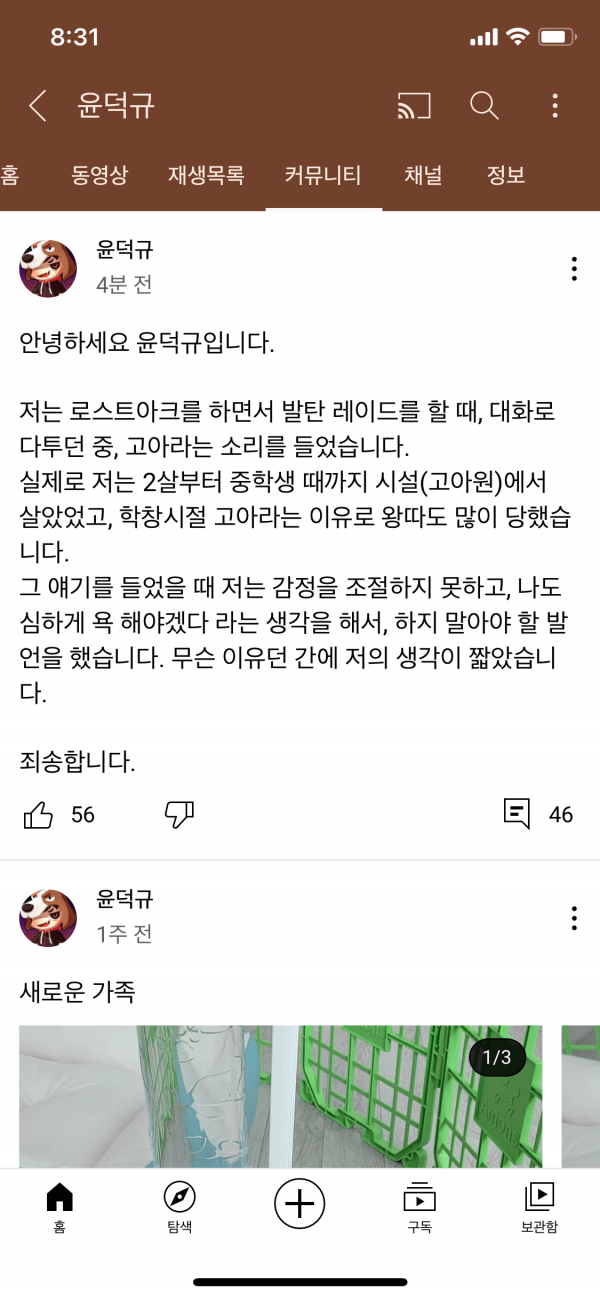Open the 46 comments on the post
600x1299 pixels.
coord(517,814)
